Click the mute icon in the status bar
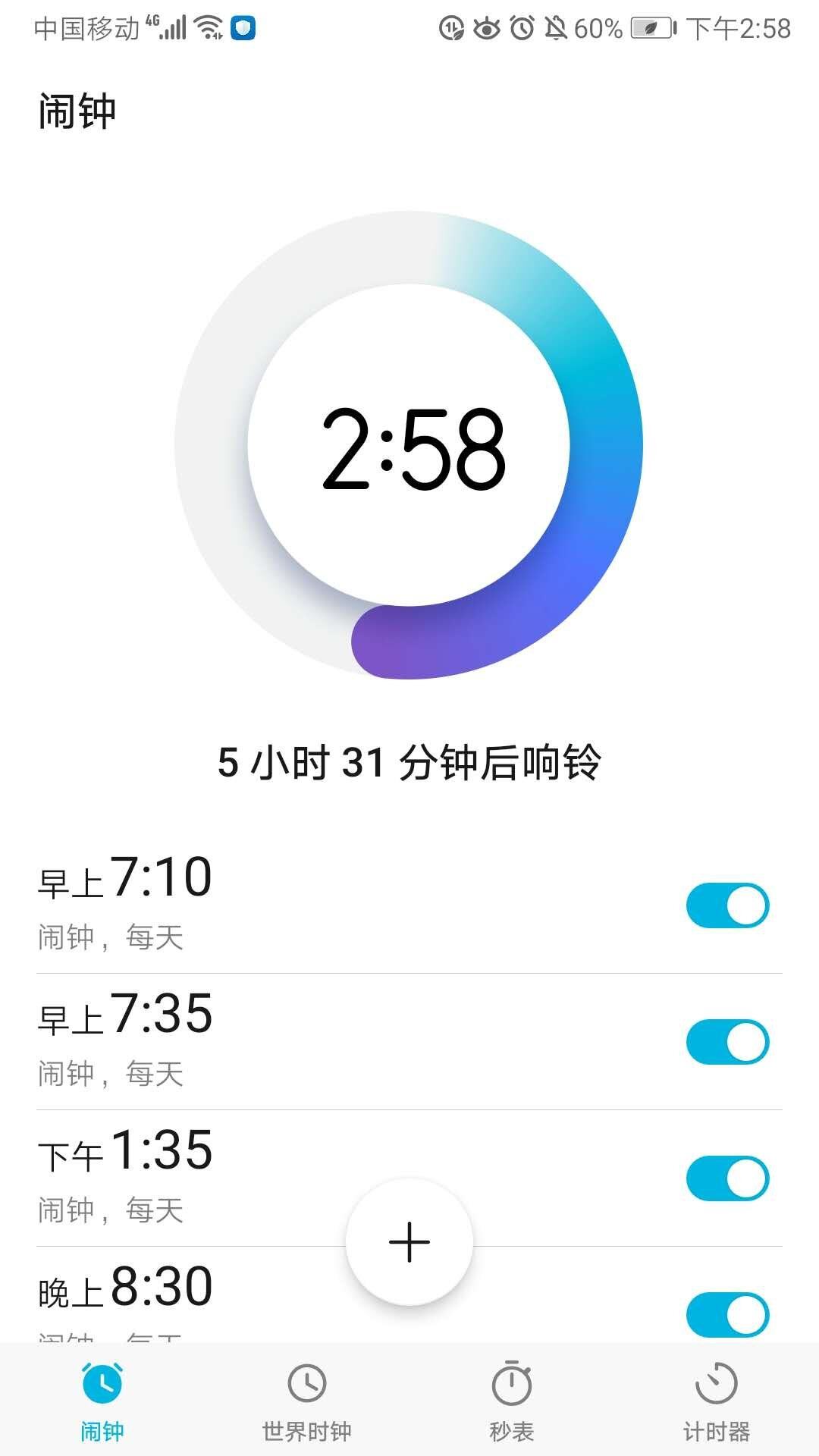 pos(559,25)
